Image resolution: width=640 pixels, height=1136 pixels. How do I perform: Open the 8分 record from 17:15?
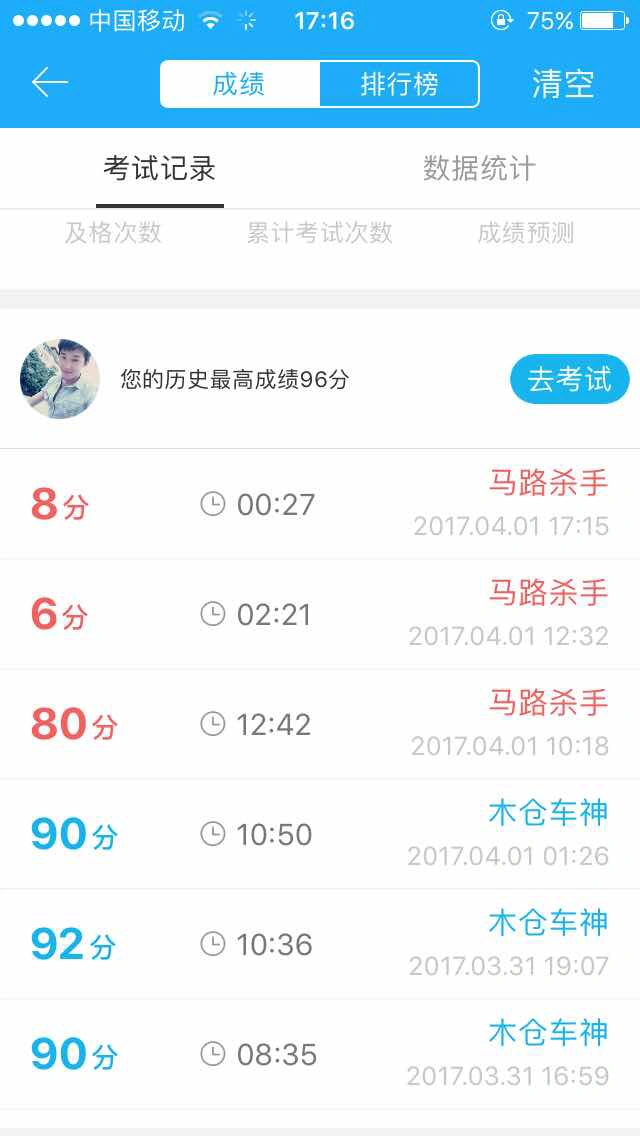pos(320,504)
